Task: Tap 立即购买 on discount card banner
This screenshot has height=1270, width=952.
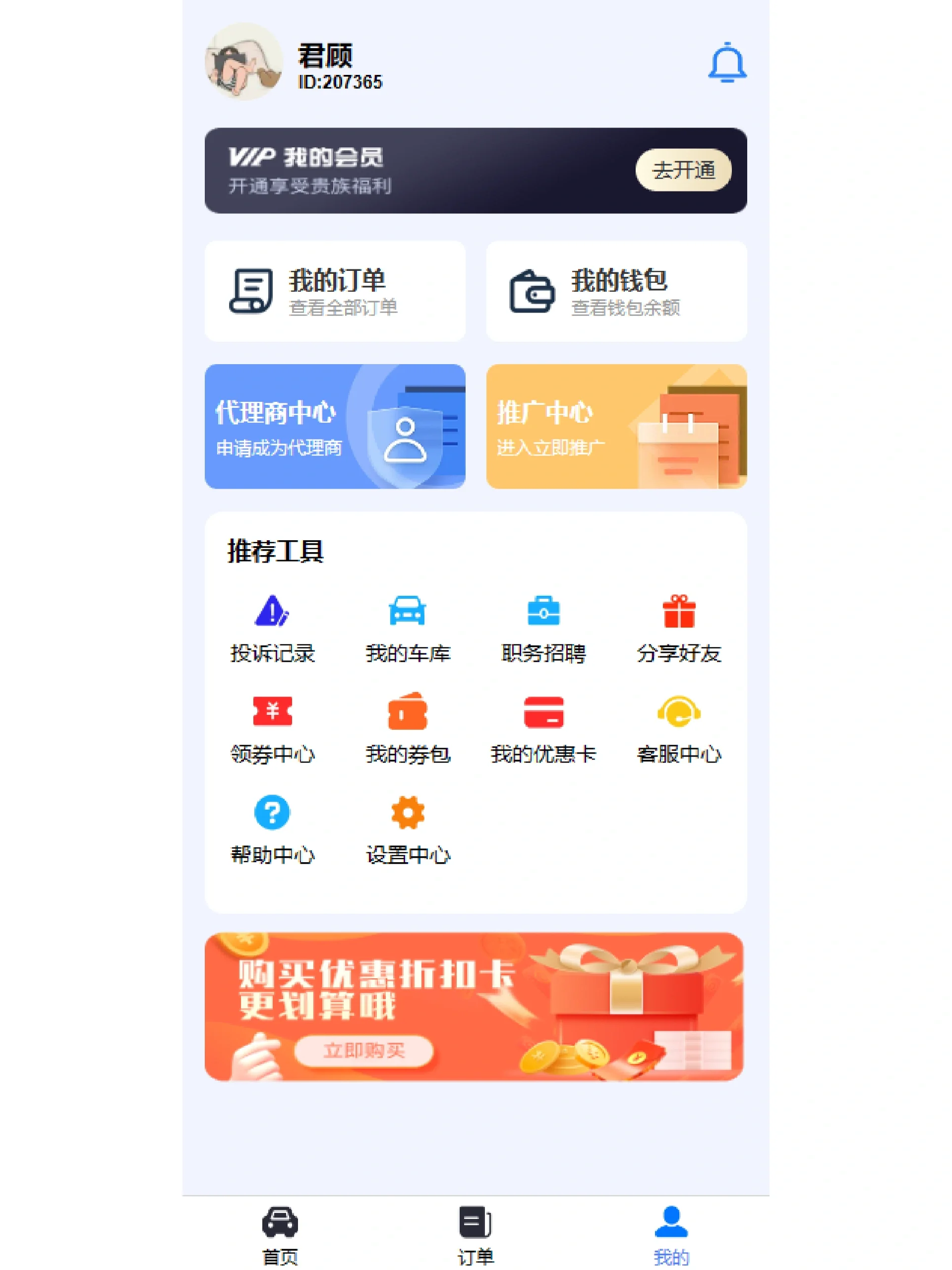Action: point(364,1051)
